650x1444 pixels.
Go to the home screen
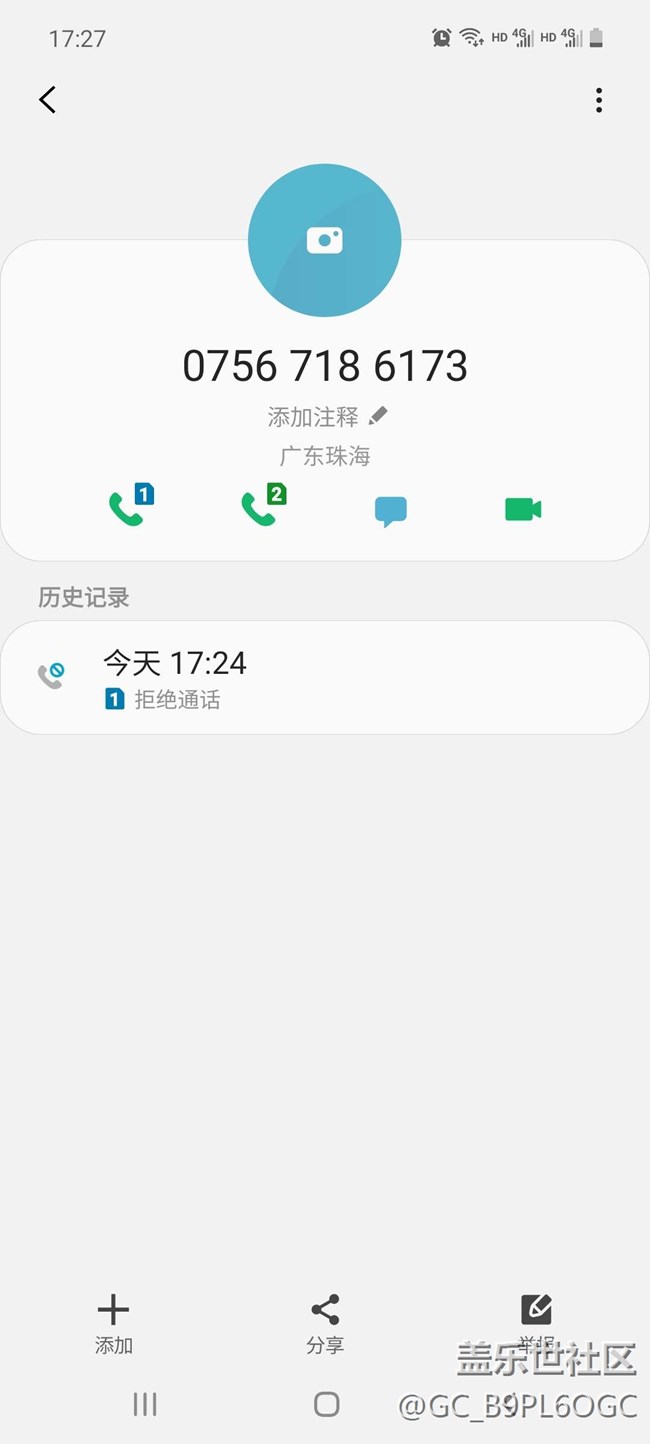click(326, 1404)
